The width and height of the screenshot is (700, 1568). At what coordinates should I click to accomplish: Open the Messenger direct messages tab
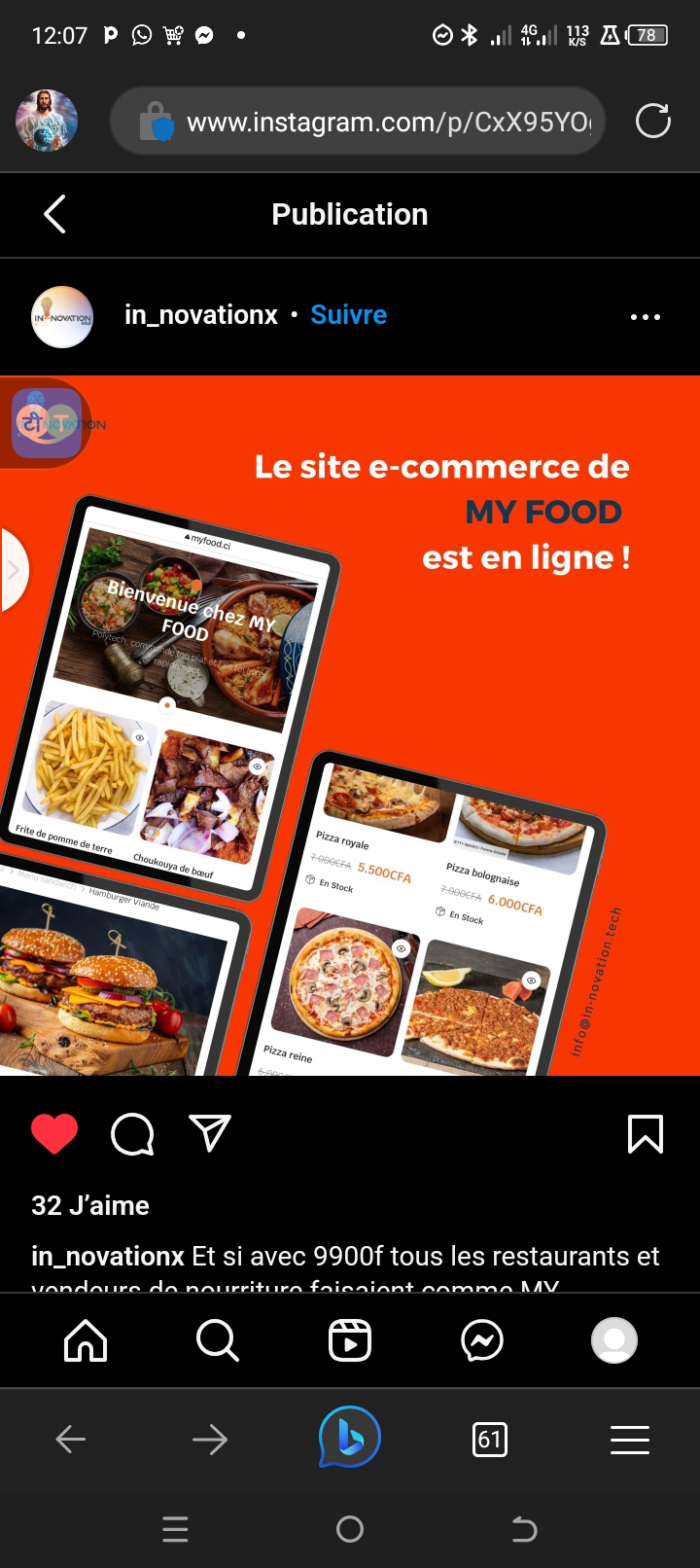pos(482,1340)
